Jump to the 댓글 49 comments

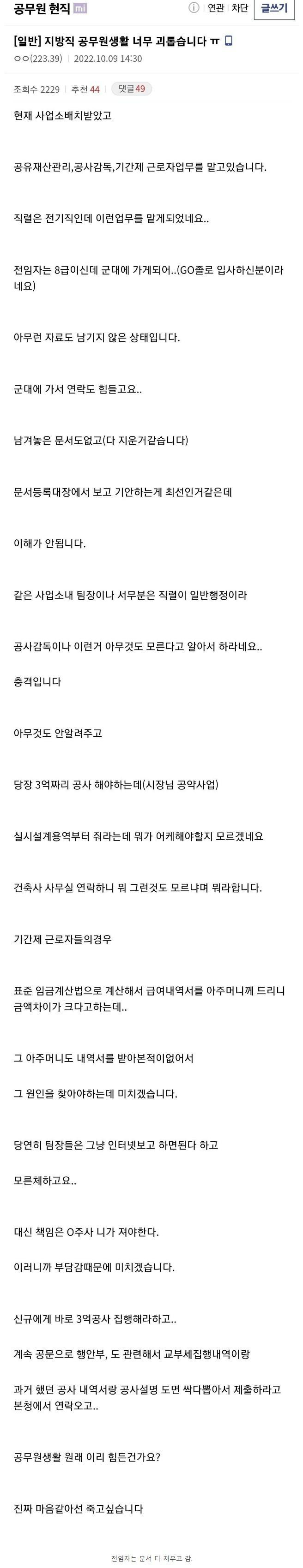click(x=131, y=89)
